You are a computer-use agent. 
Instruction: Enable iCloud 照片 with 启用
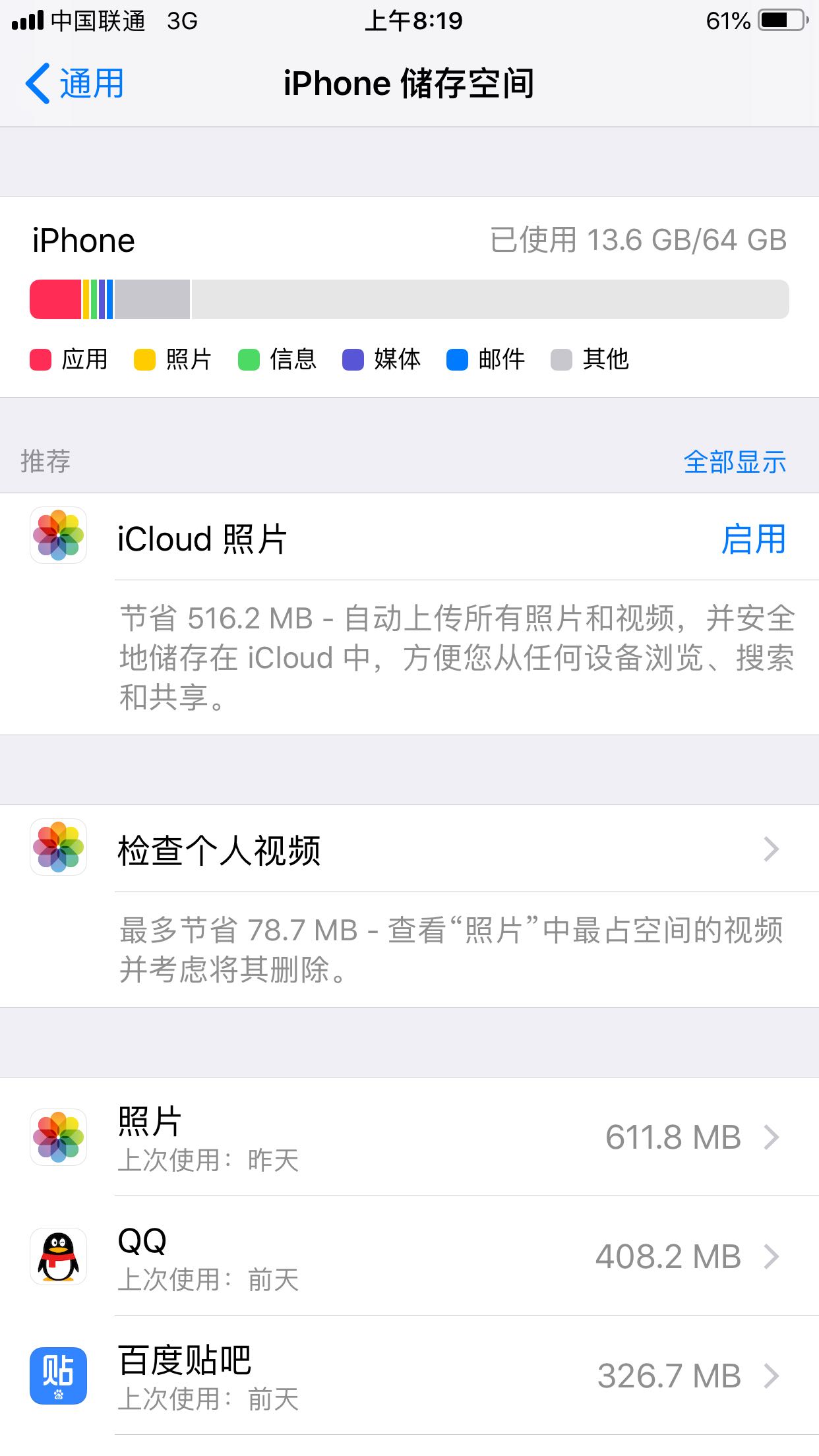click(752, 539)
